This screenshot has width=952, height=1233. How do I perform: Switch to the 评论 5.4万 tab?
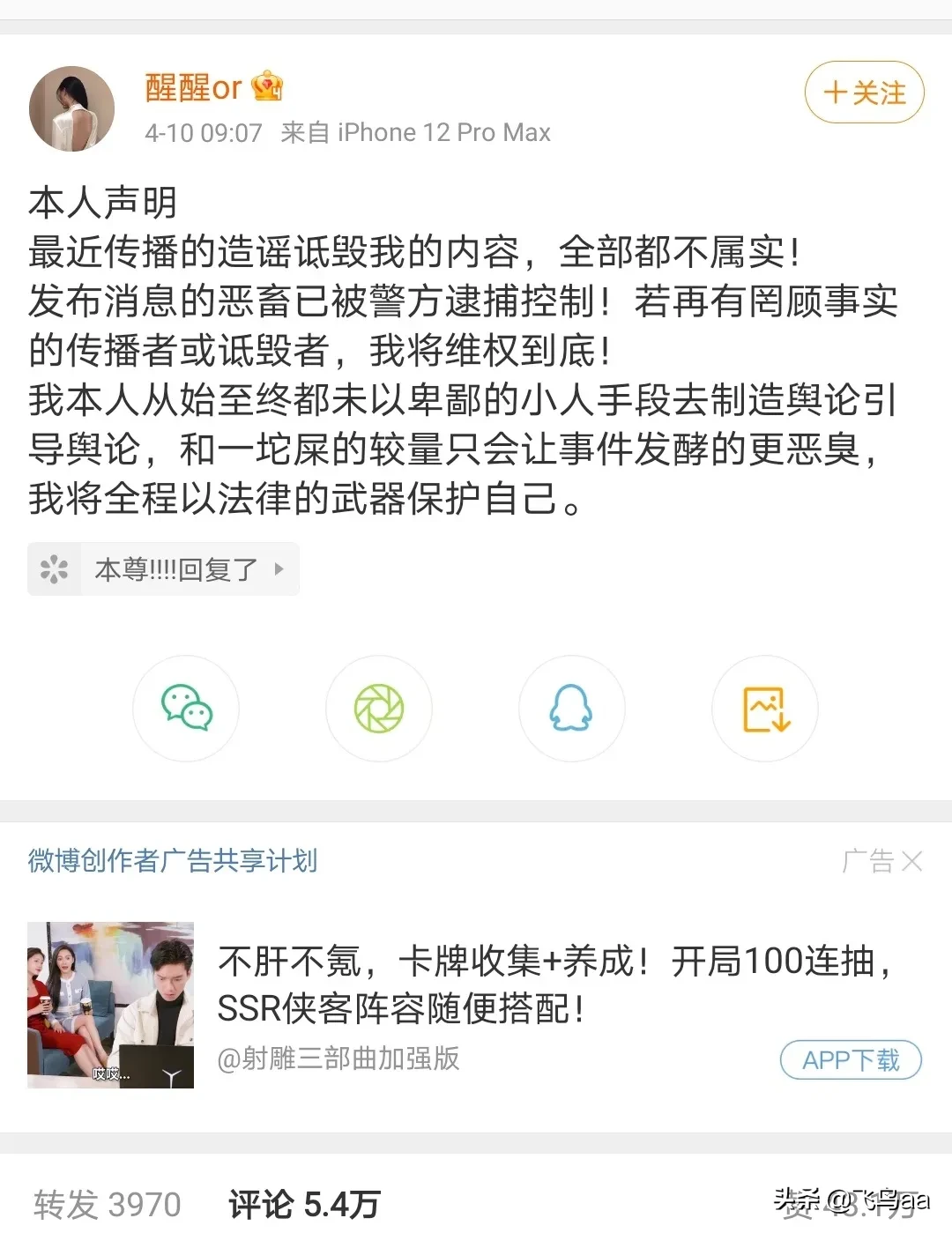click(x=304, y=1204)
